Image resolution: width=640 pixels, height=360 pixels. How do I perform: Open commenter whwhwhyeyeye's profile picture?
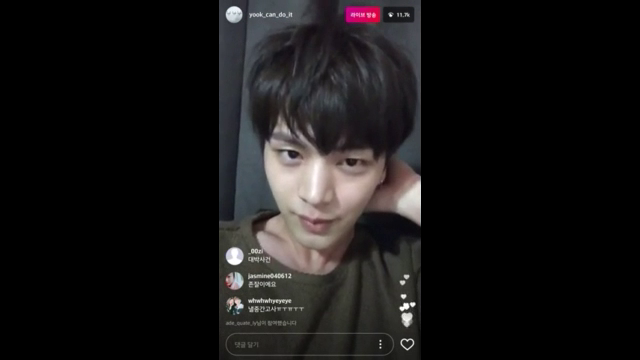(235, 305)
